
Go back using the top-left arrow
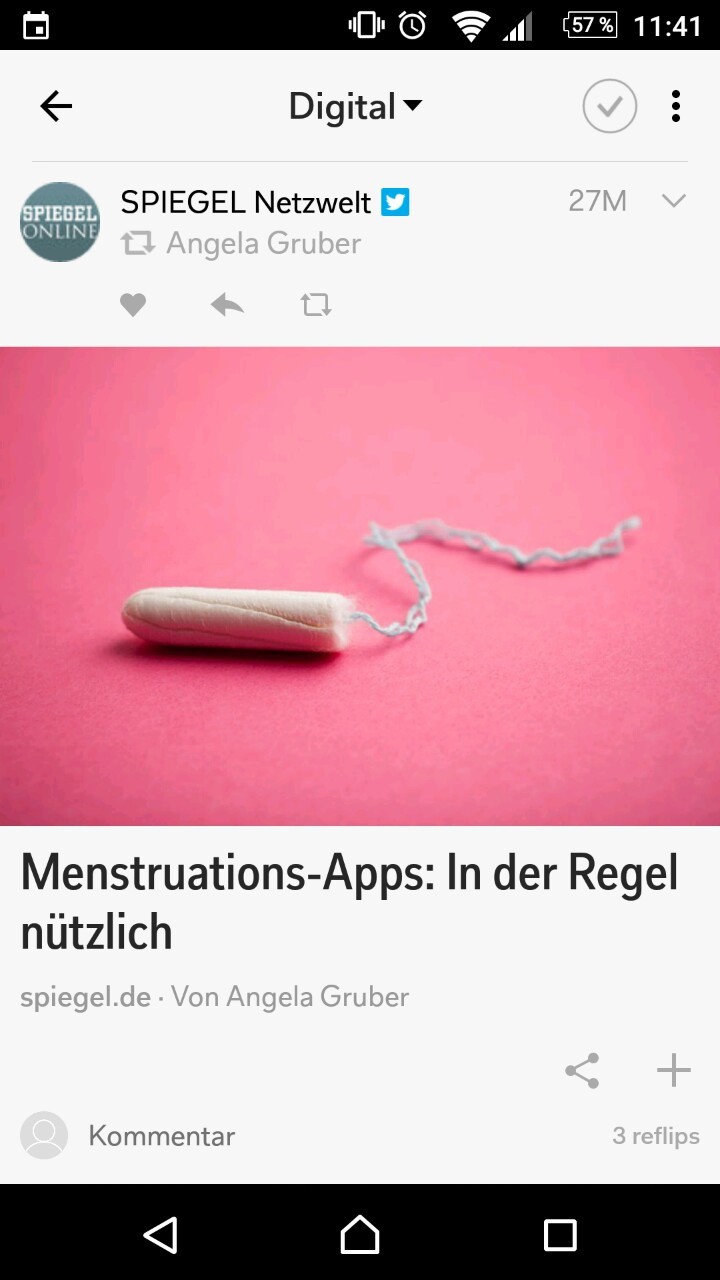[x=56, y=106]
